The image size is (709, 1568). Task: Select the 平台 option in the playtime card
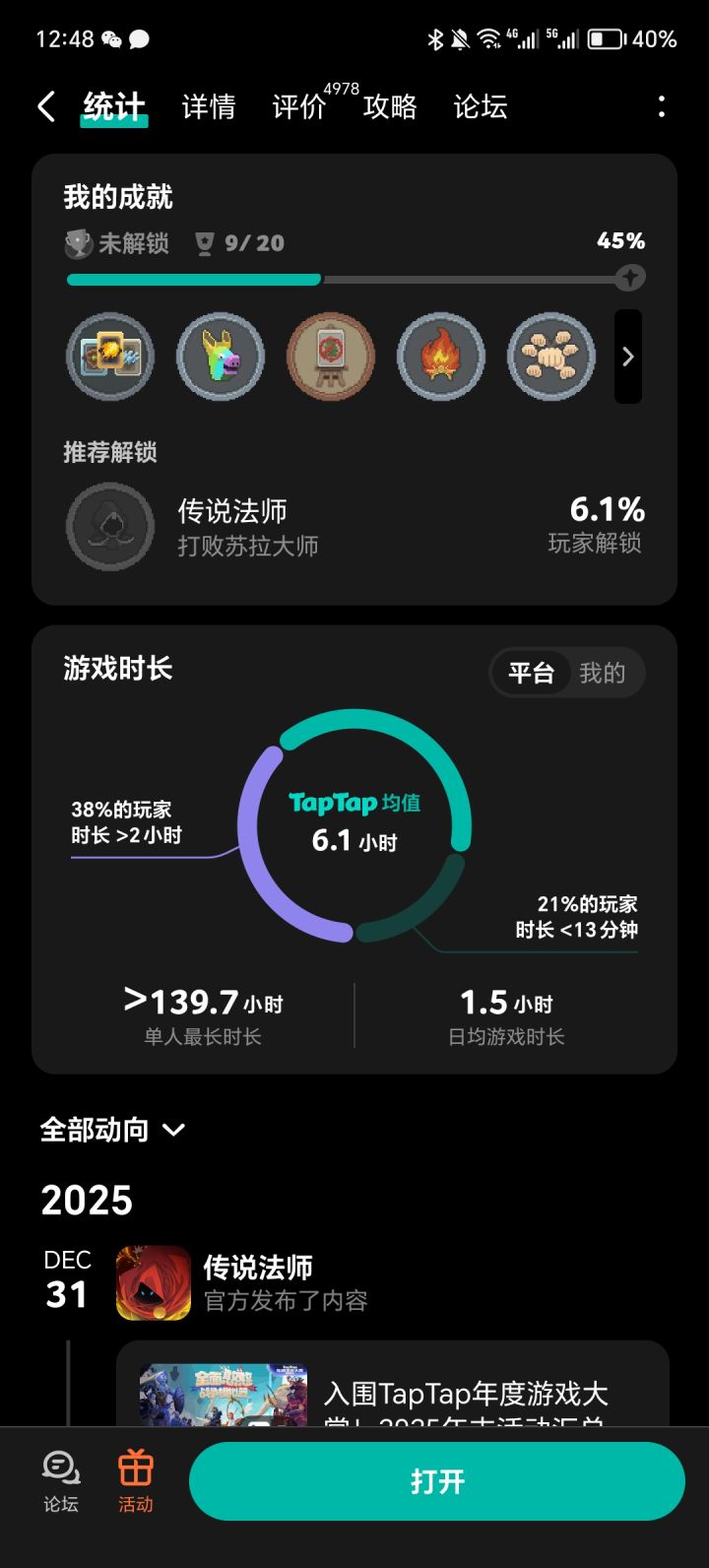532,673
